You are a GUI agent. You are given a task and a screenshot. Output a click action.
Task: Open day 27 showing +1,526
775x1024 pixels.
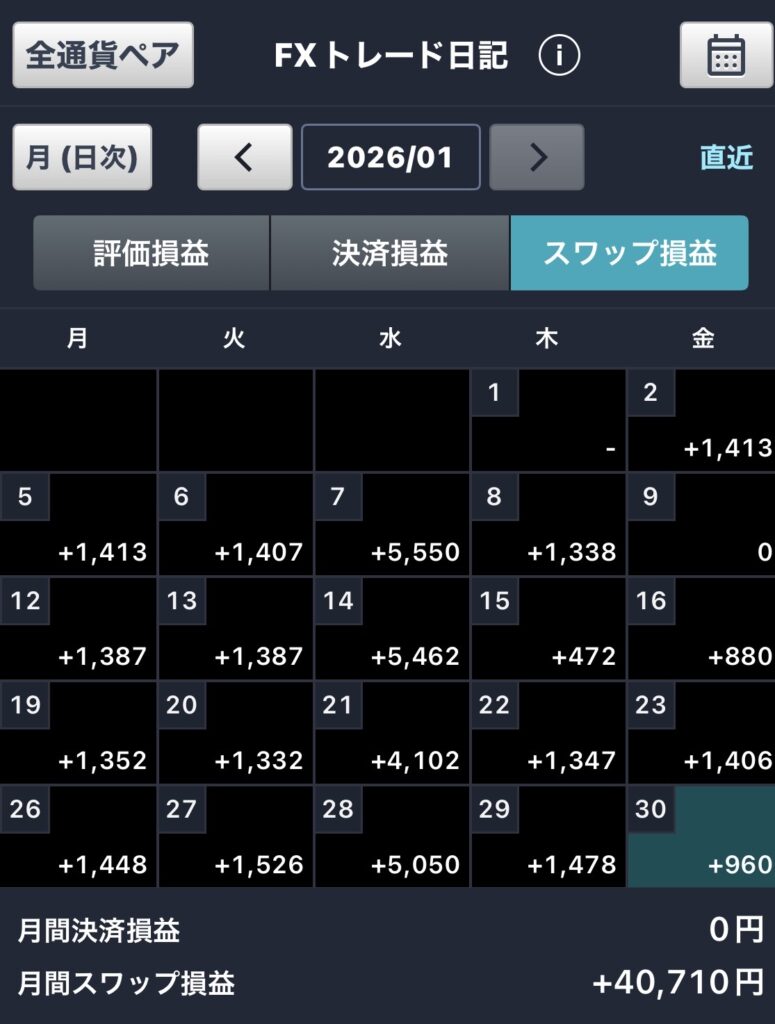[x=235, y=836]
